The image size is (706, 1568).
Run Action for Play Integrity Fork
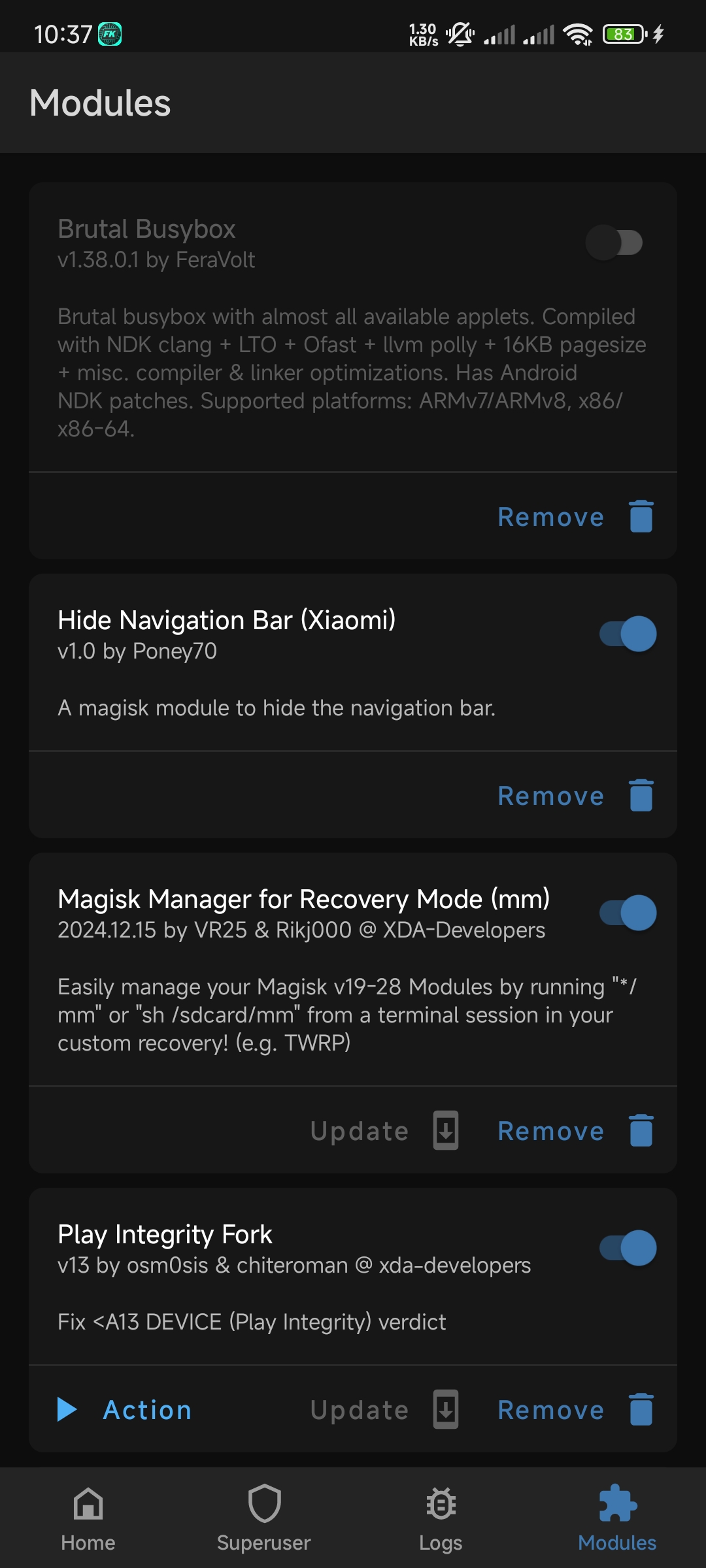(x=124, y=1410)
